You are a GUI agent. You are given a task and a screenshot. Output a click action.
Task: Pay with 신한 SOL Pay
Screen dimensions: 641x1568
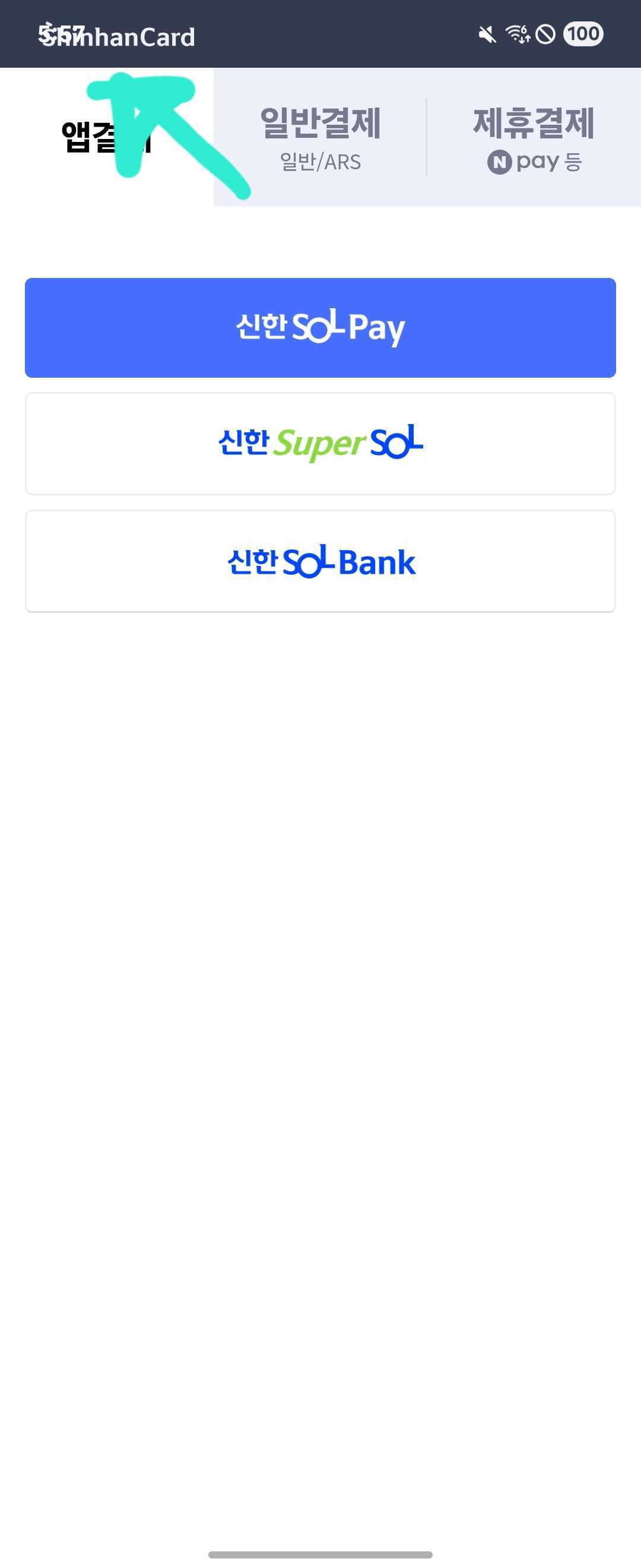[x=320, y=327]
